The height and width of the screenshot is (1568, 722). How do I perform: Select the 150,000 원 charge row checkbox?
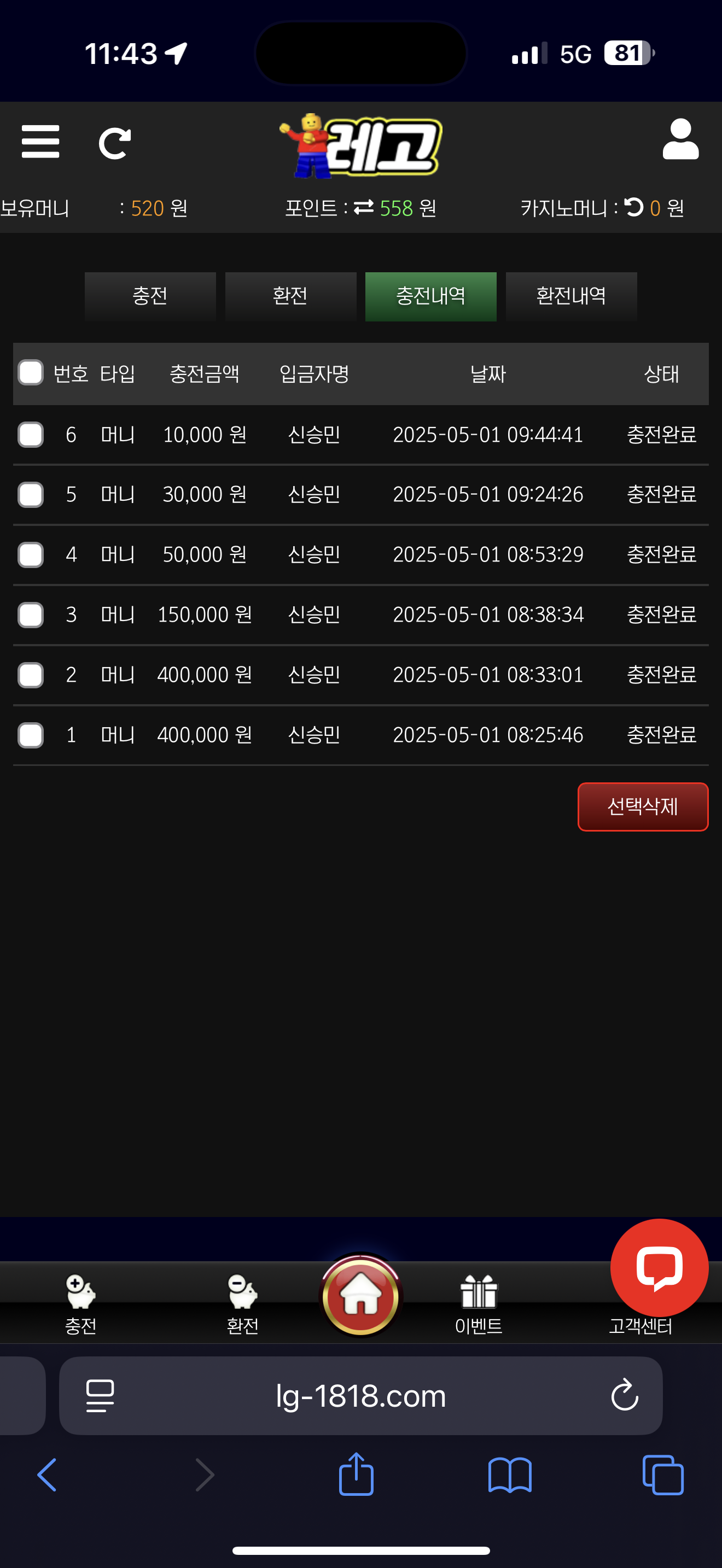(x=31, y=615)
